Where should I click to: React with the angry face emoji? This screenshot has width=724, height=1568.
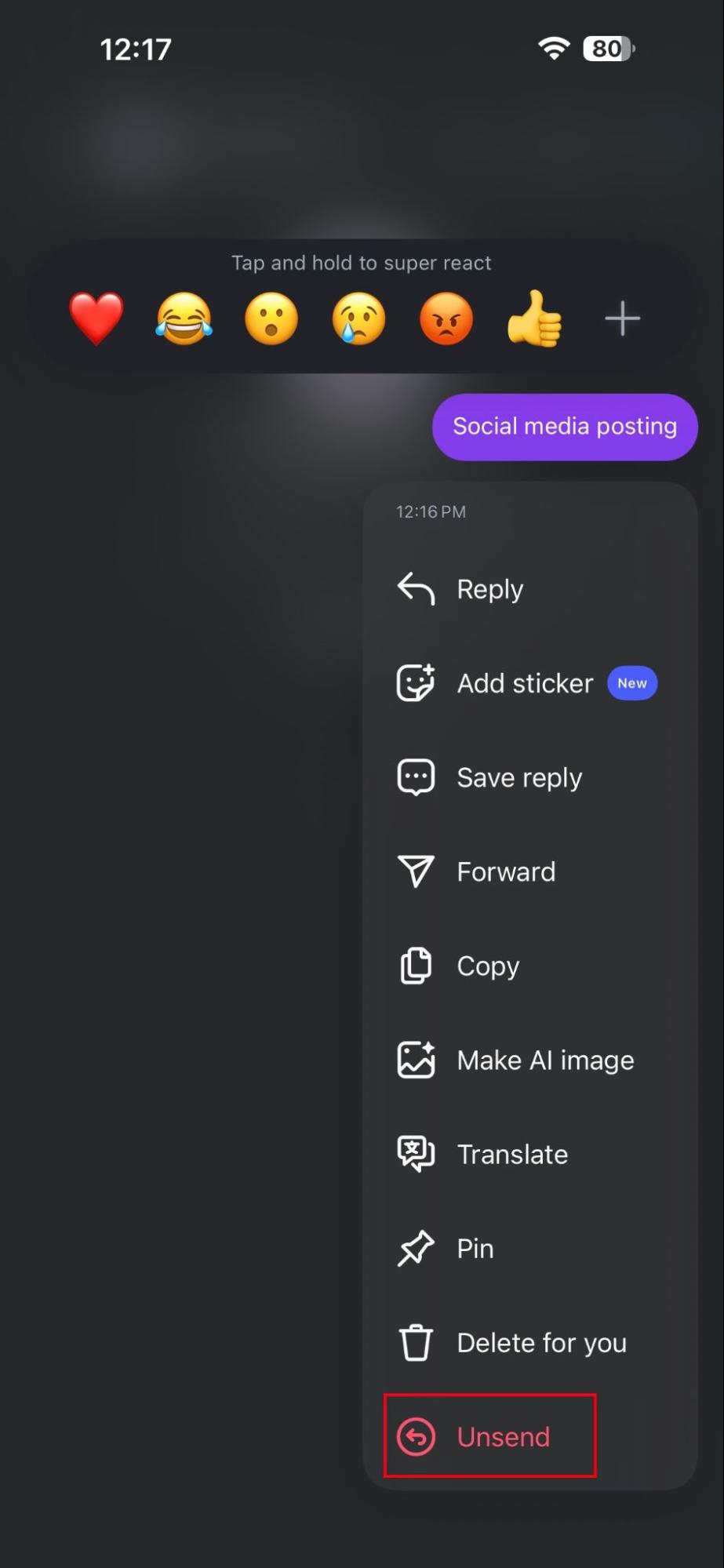click(446, 318)
